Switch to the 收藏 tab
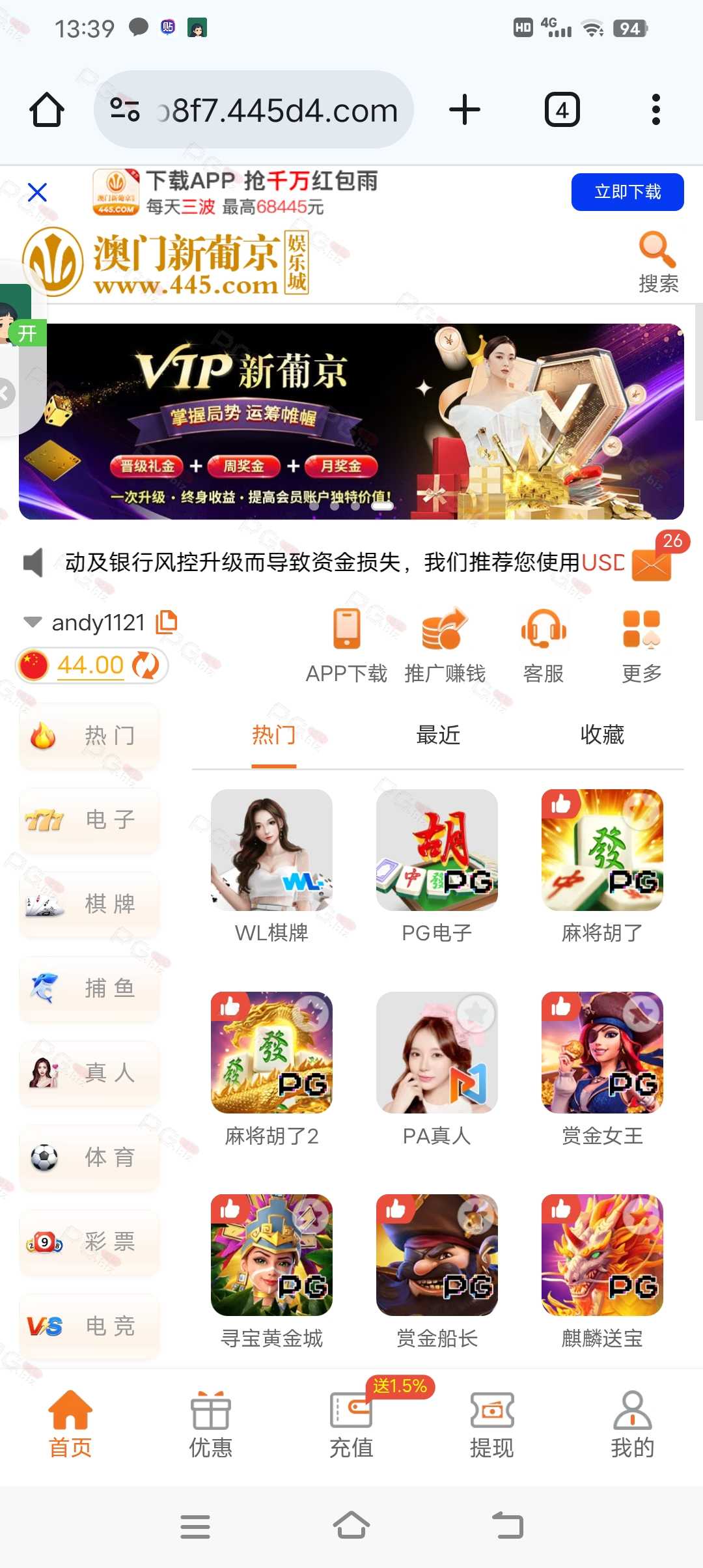Image resolution: width=703 pixels, height=1568 pixels. click(602, 735)
